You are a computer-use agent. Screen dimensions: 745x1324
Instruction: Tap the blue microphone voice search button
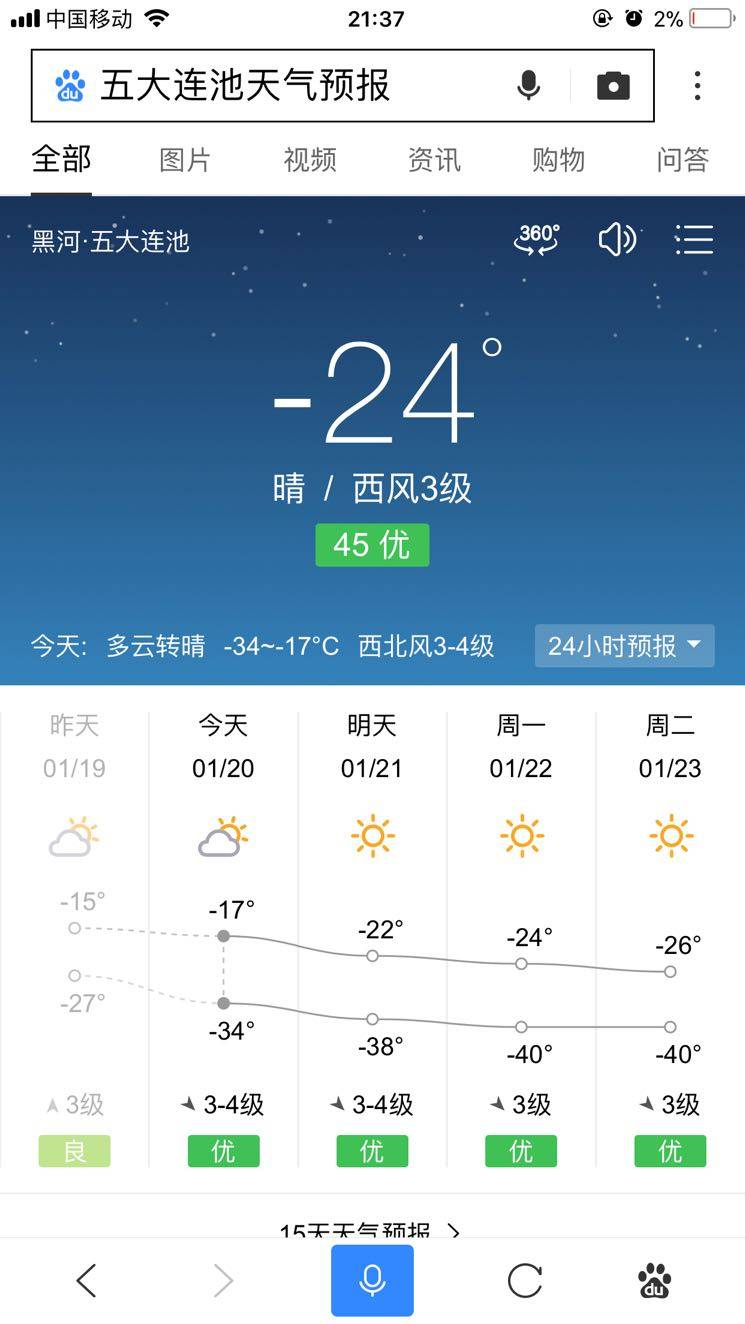[x=372, y=1280]
